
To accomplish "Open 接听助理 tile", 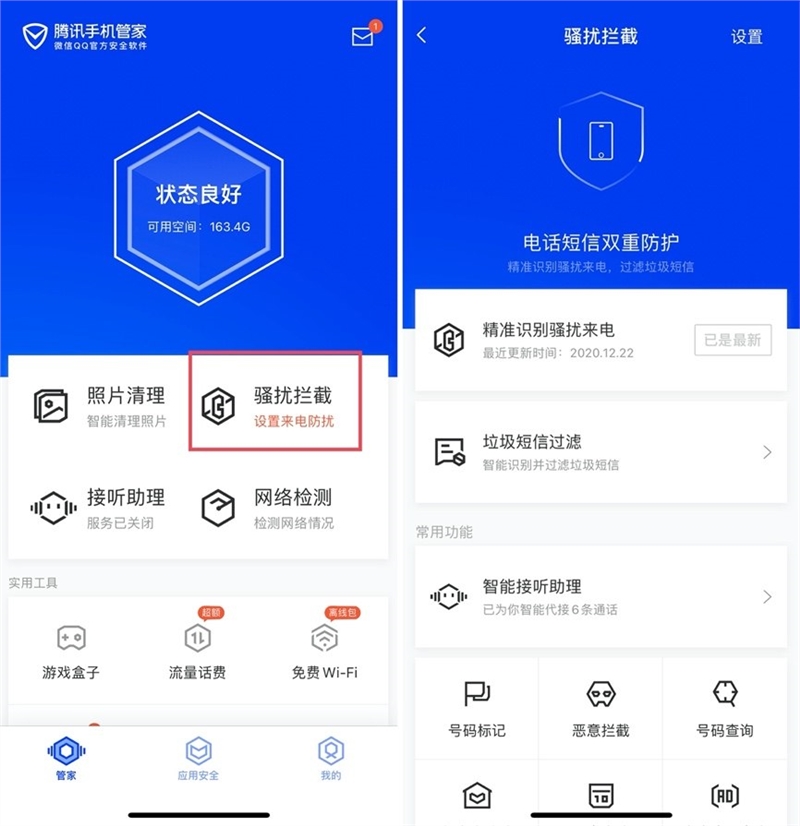I will click(100, 508).
